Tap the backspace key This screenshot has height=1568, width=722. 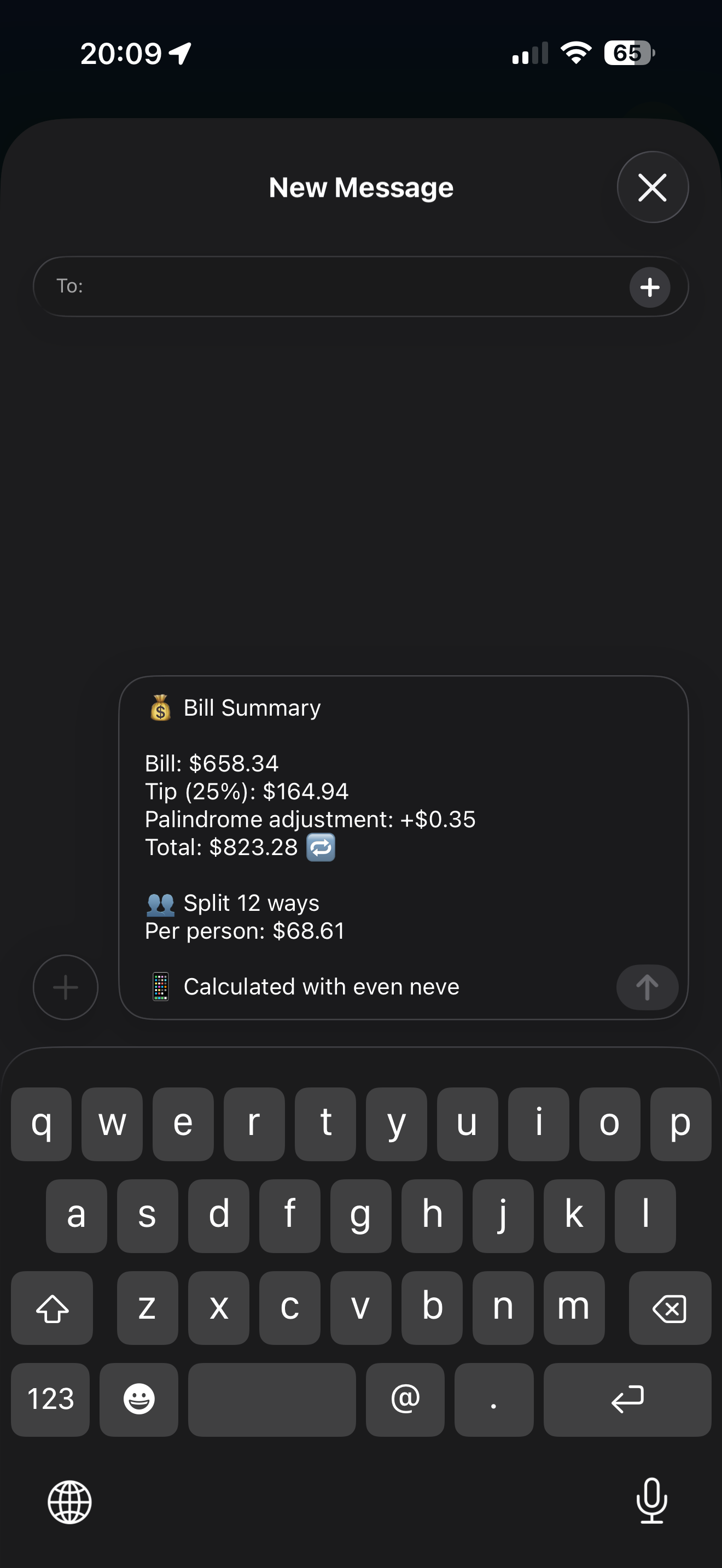click(669, 1308)
